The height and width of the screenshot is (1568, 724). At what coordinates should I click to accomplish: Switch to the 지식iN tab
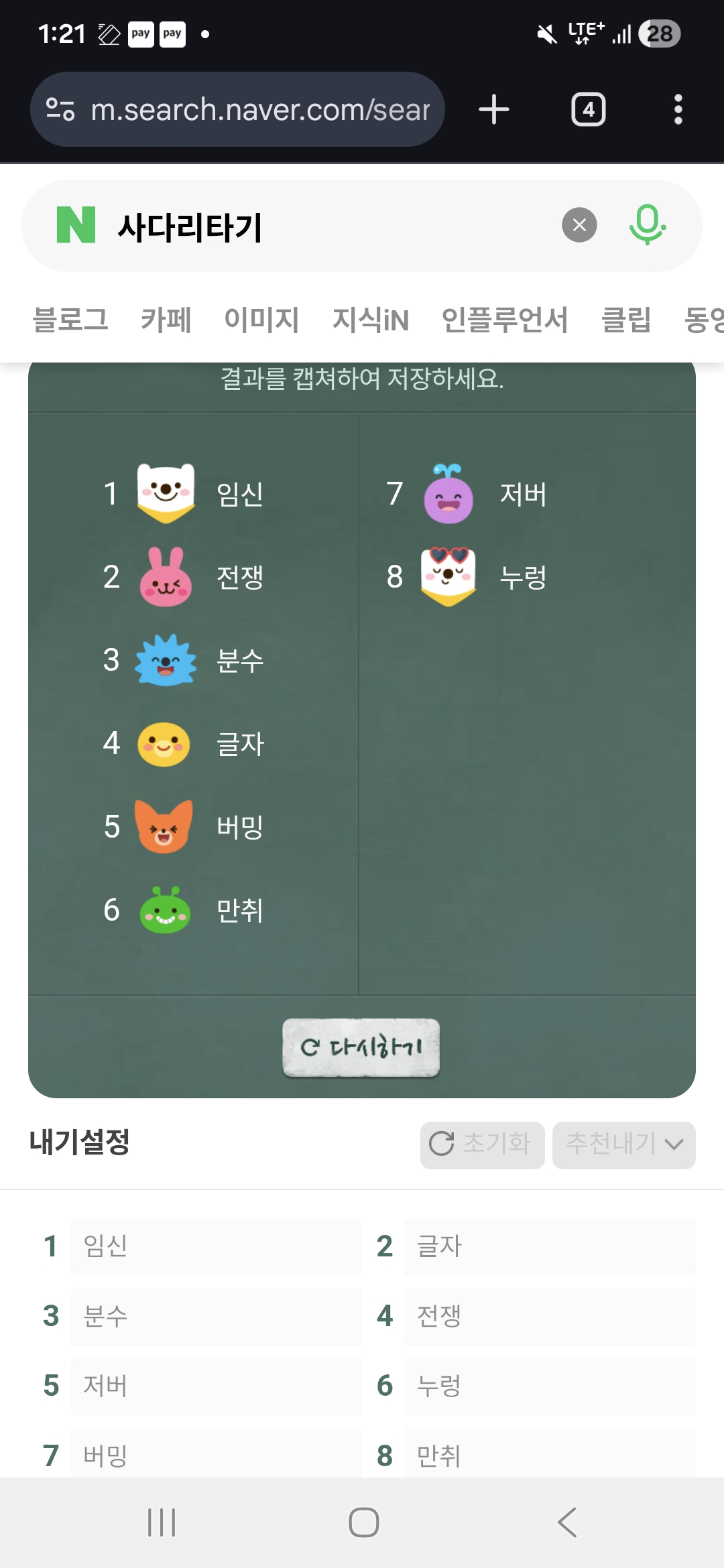[x=370, y=319]
